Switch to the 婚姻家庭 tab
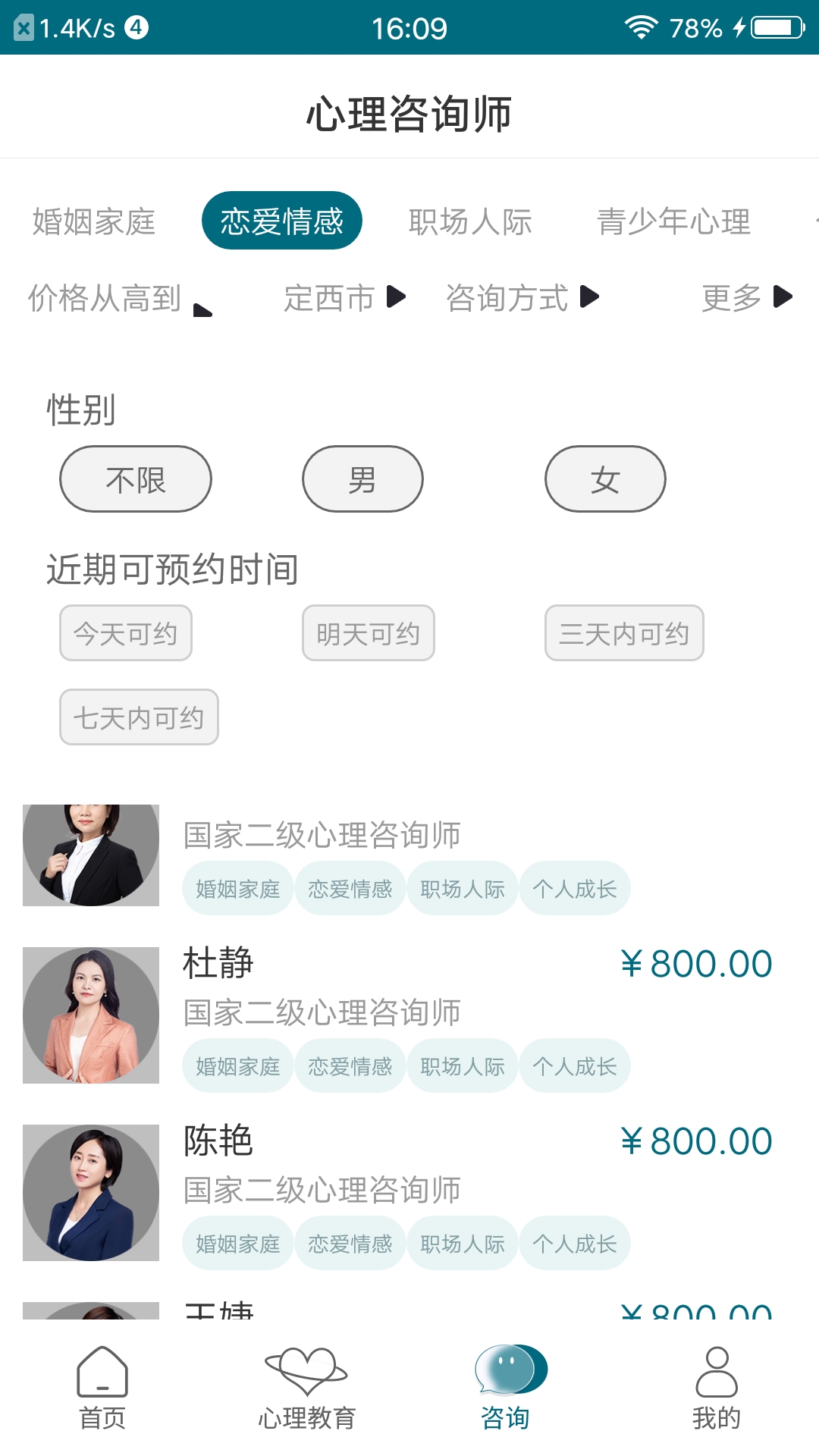 pyautogui.click(x=93, y=222)
